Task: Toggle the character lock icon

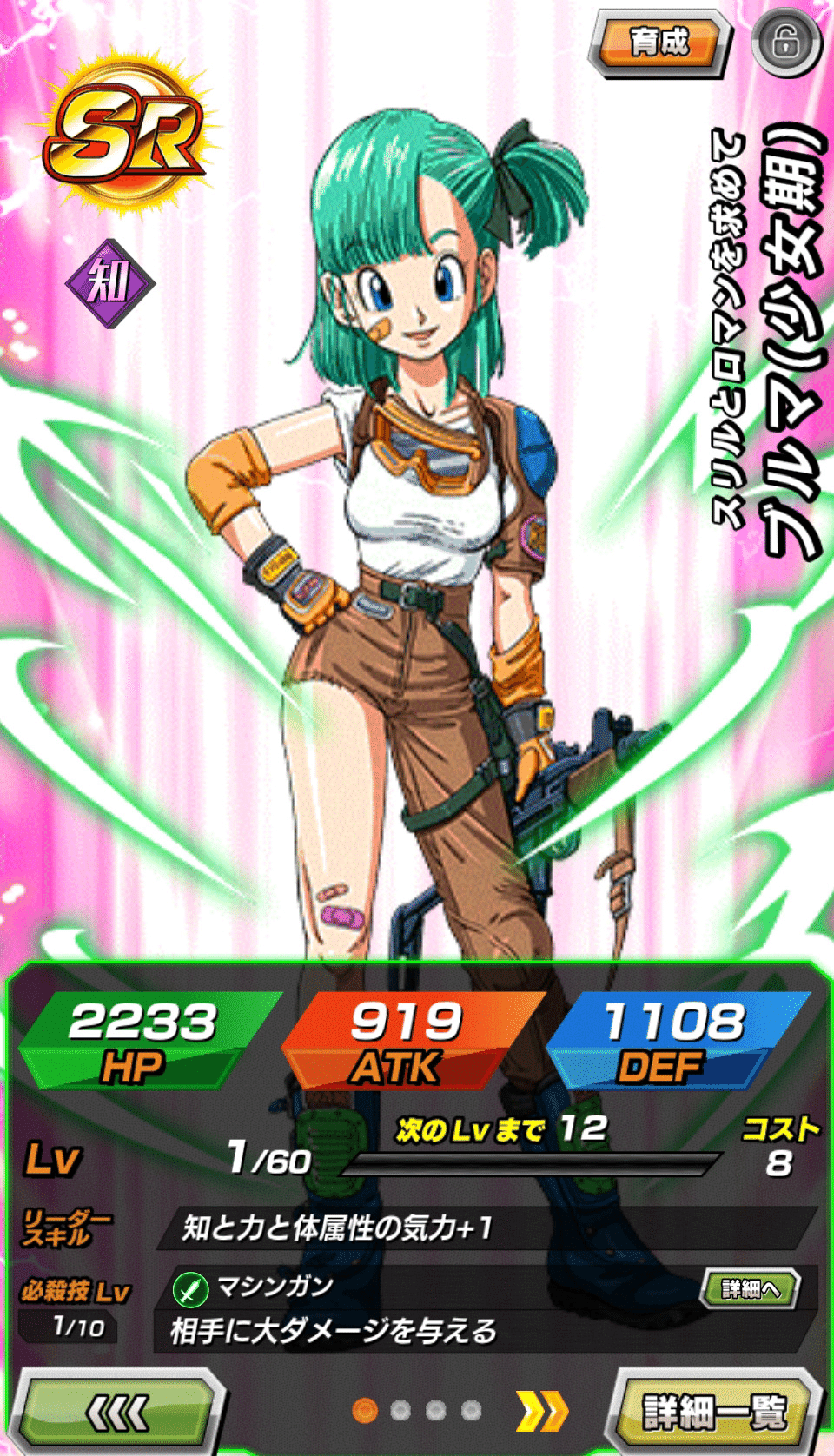Action: [786, 42]
